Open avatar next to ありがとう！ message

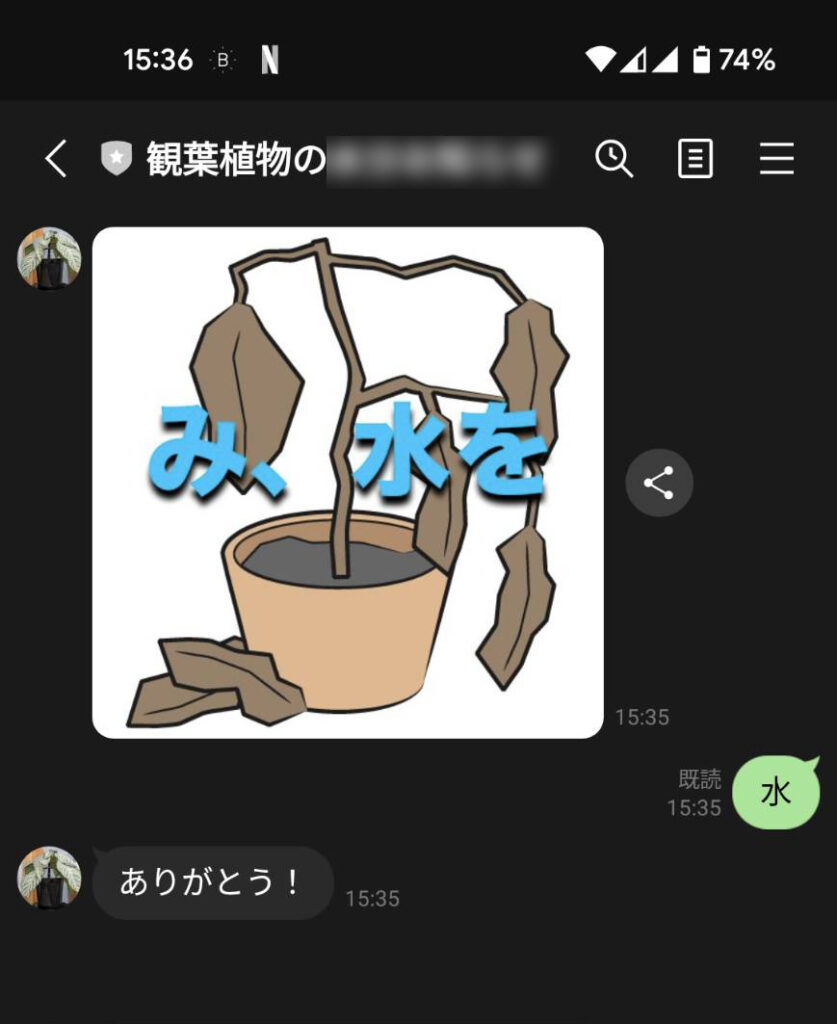(48, 878)
